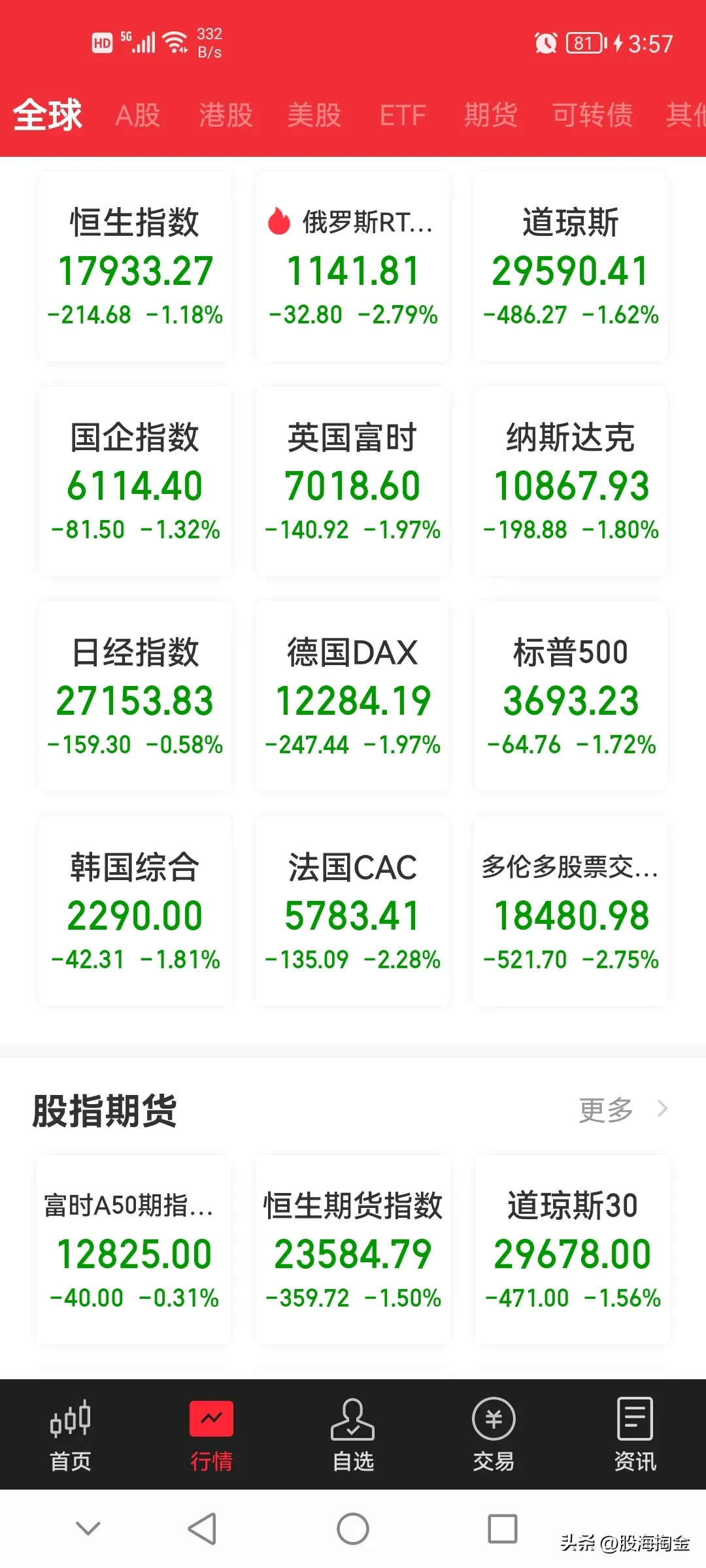Select the 可转债 tab

pyautogui.click(x=592, y=116)
